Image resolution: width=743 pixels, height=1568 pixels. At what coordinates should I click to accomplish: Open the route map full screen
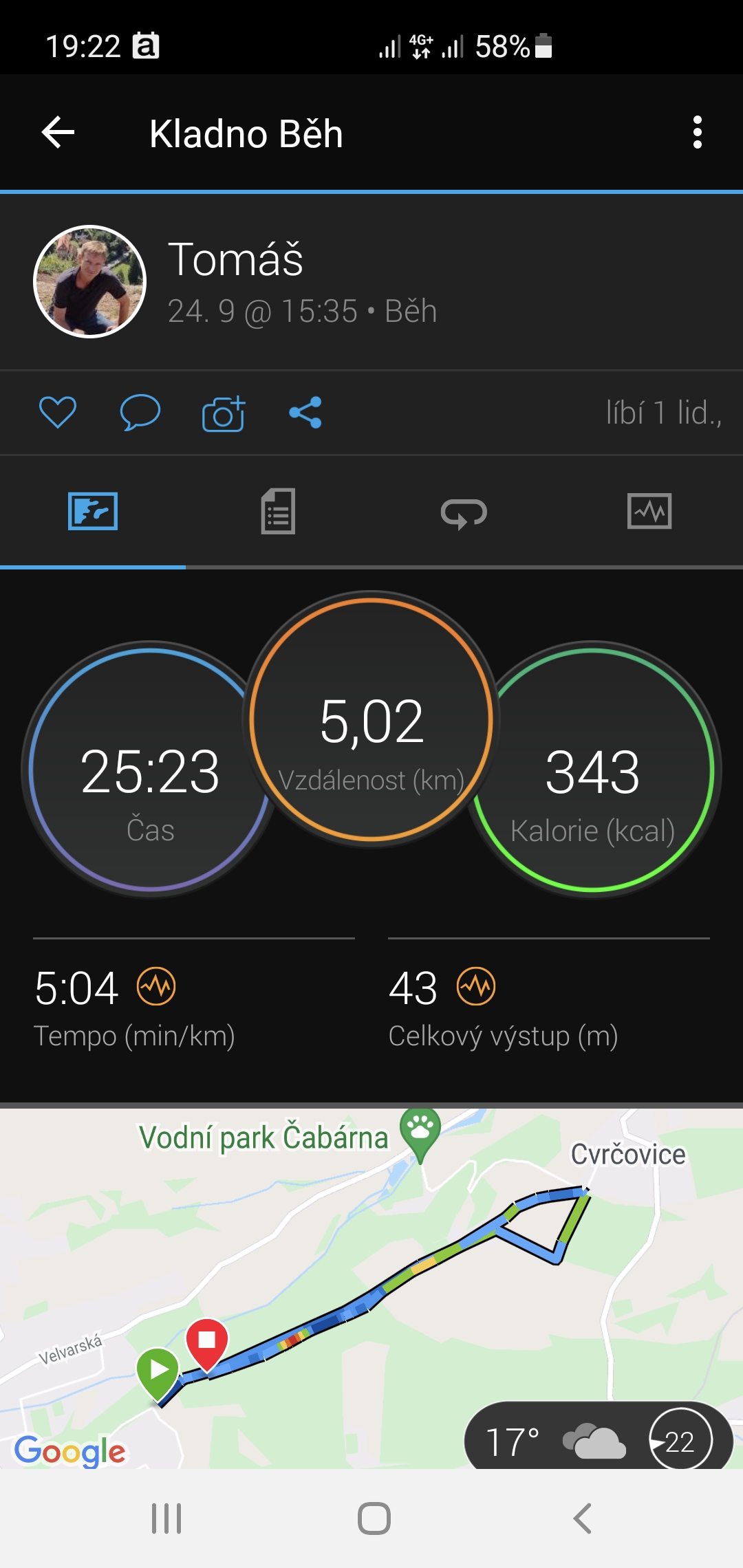point(371,1287)
